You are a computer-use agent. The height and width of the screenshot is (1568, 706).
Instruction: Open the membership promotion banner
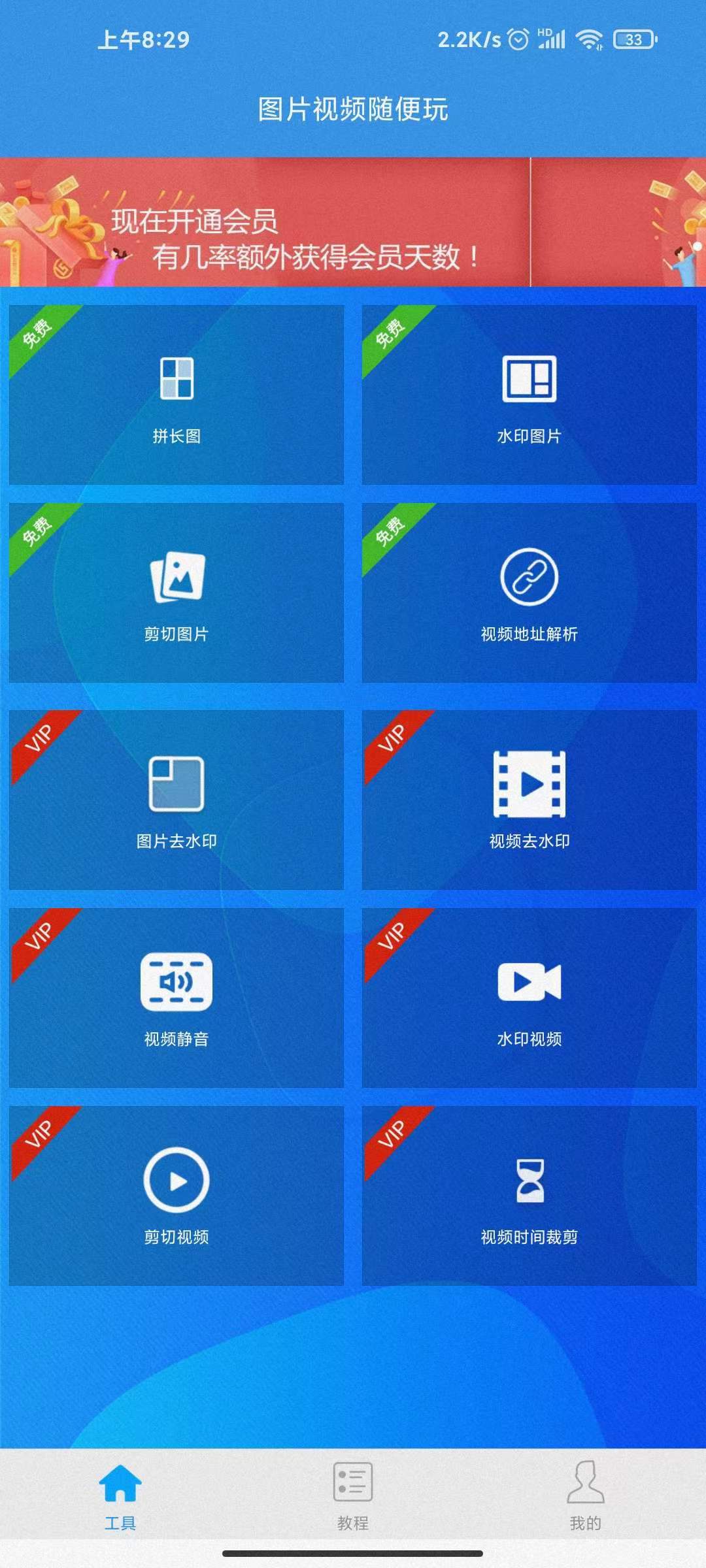coord(353,222)
